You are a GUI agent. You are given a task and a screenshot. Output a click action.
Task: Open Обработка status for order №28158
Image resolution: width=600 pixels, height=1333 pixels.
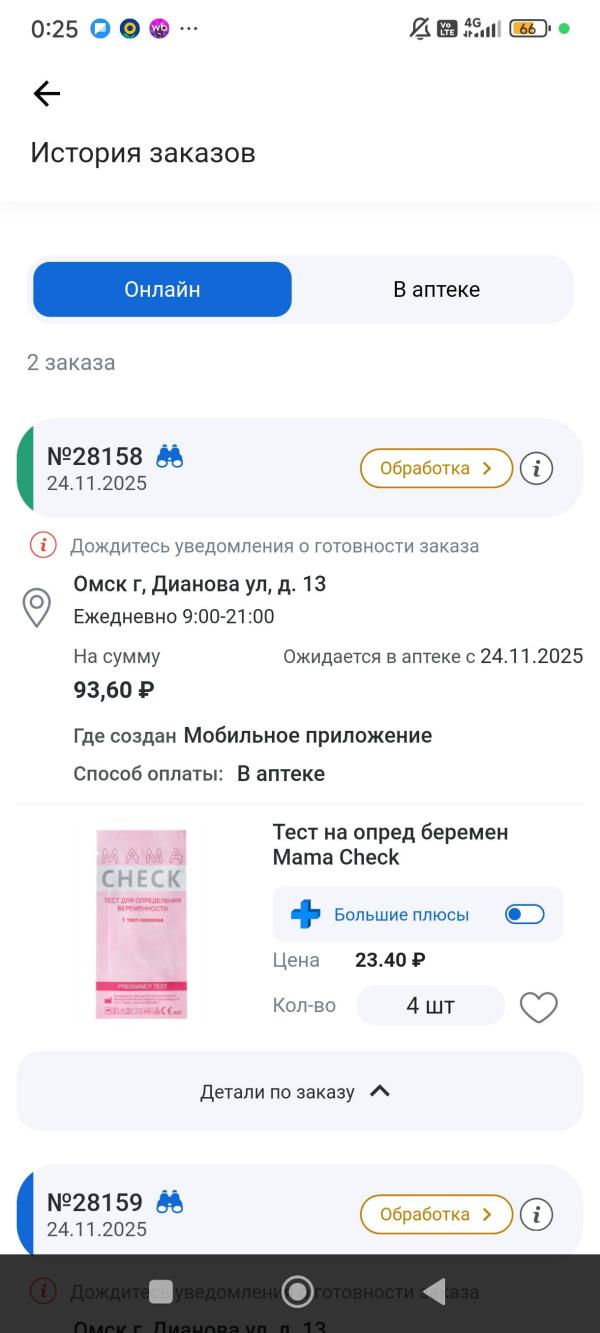tap(436, 468)
